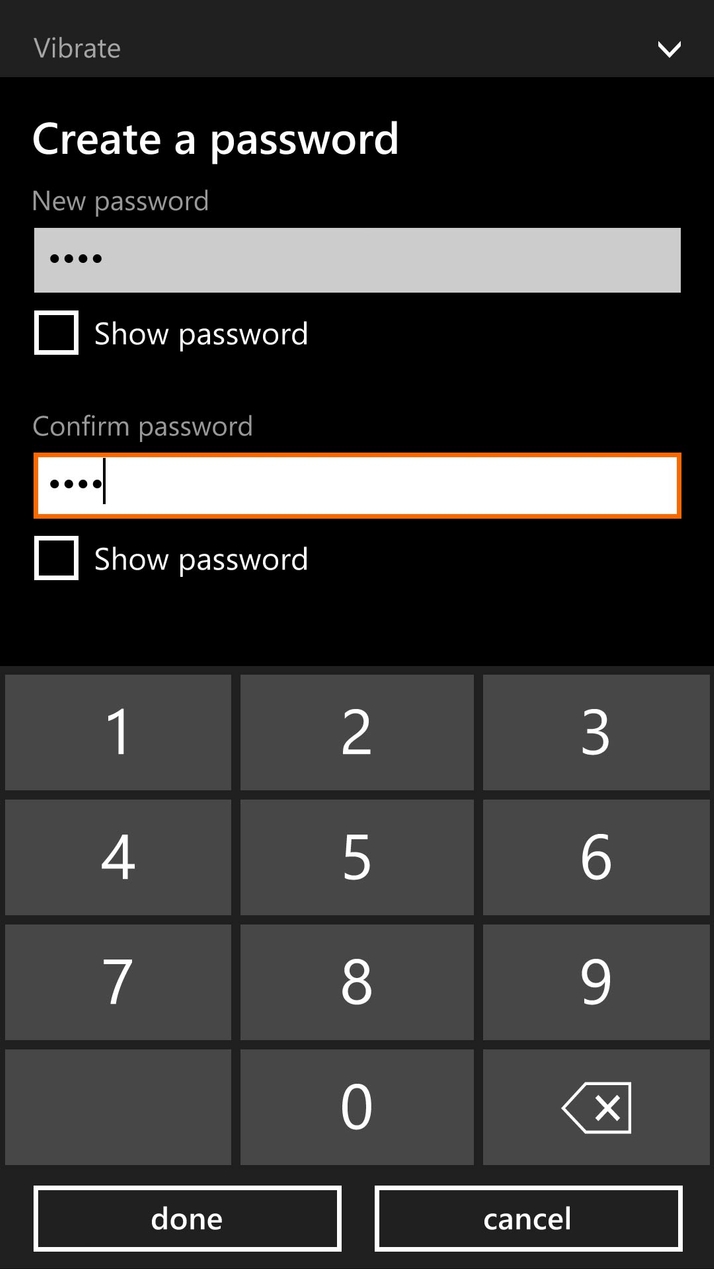Enter digit 9 on keypad

(x=596, y=982)
